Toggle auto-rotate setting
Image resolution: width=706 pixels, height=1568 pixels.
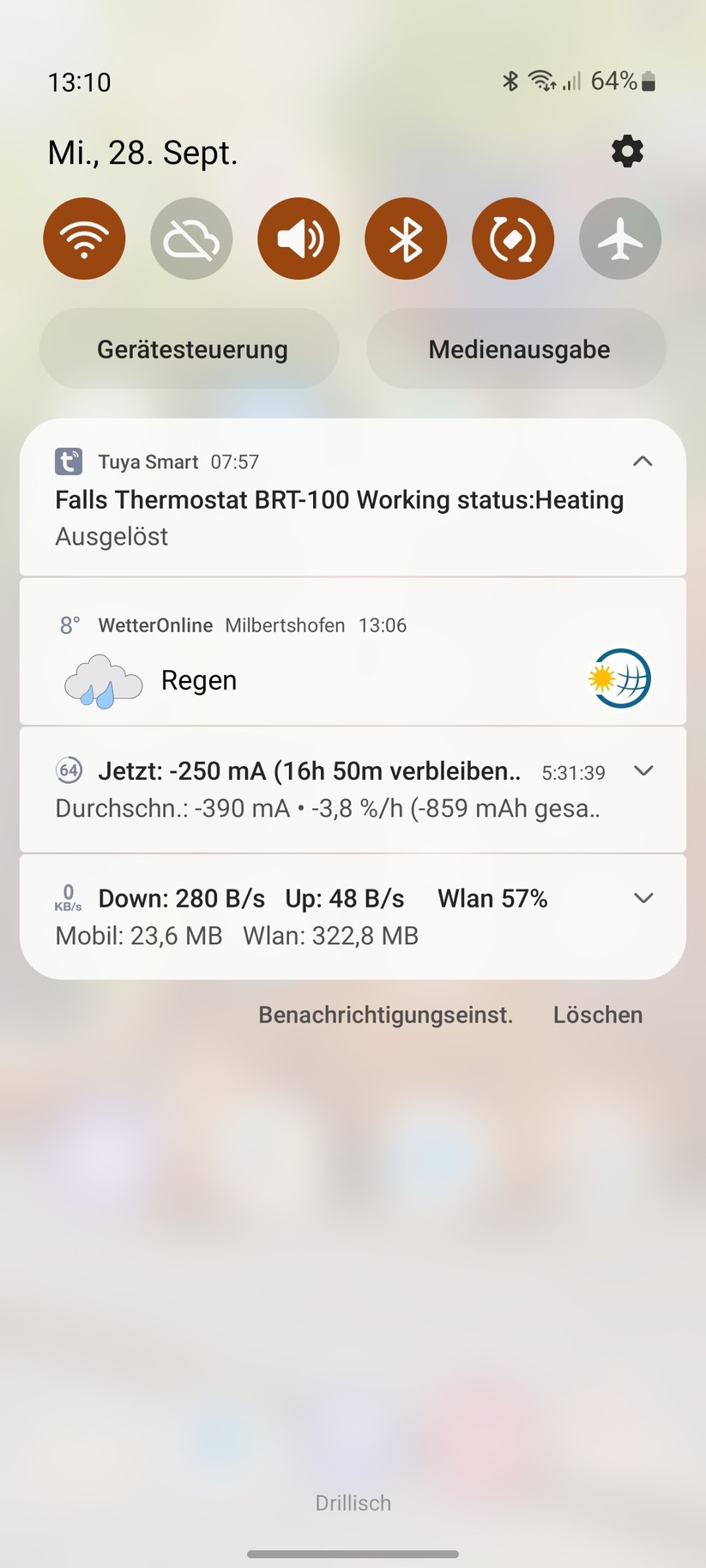pyautogui.click(x=513, y=238)
